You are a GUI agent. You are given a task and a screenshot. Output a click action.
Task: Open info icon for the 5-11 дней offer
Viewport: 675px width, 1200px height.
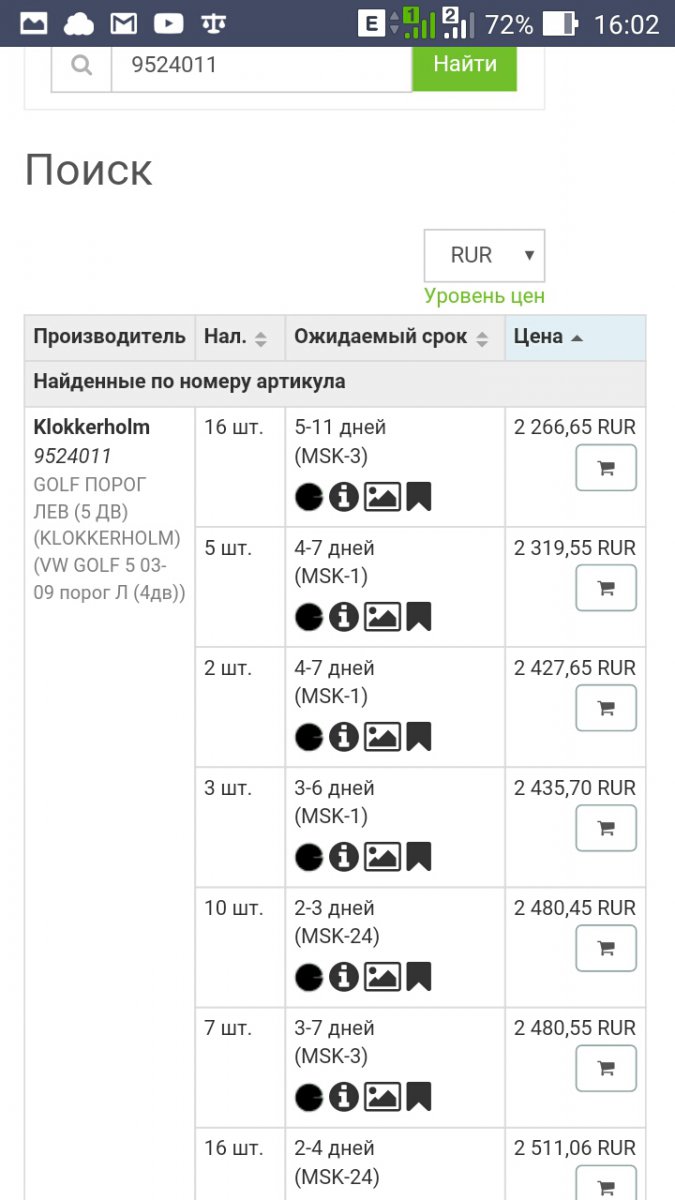(344, 496)
